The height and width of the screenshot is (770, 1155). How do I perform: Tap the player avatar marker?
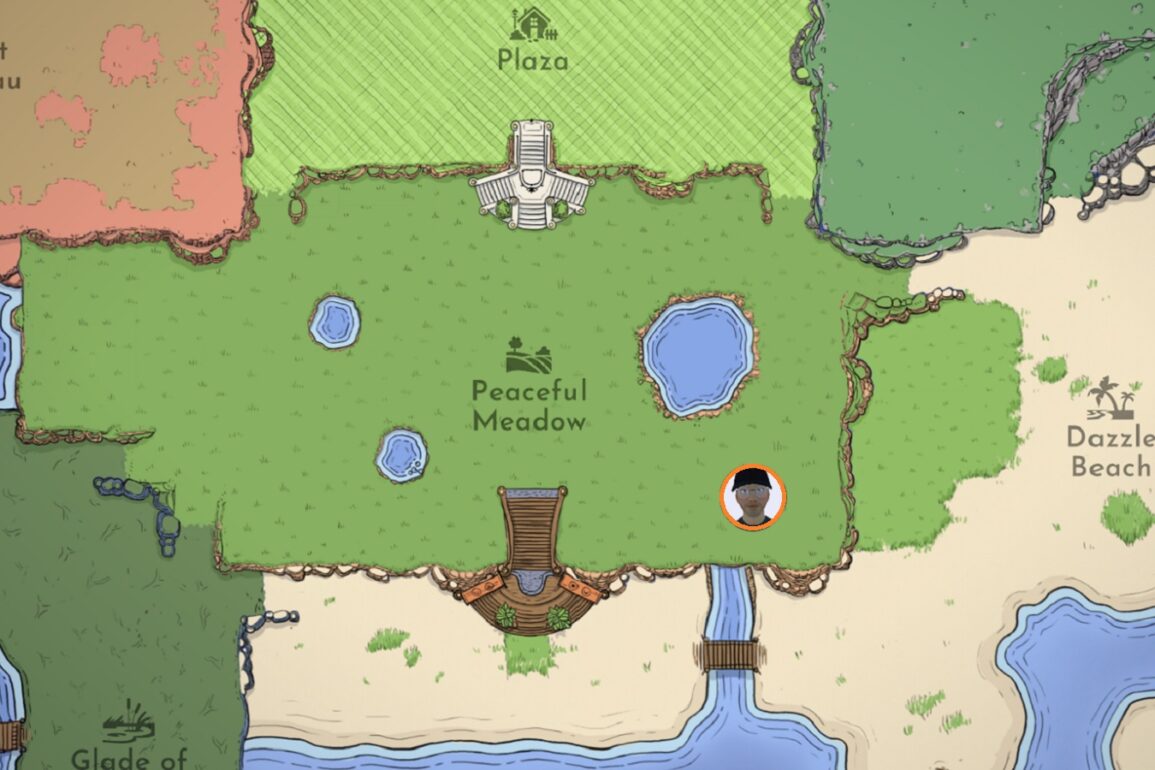pos(753,497)
